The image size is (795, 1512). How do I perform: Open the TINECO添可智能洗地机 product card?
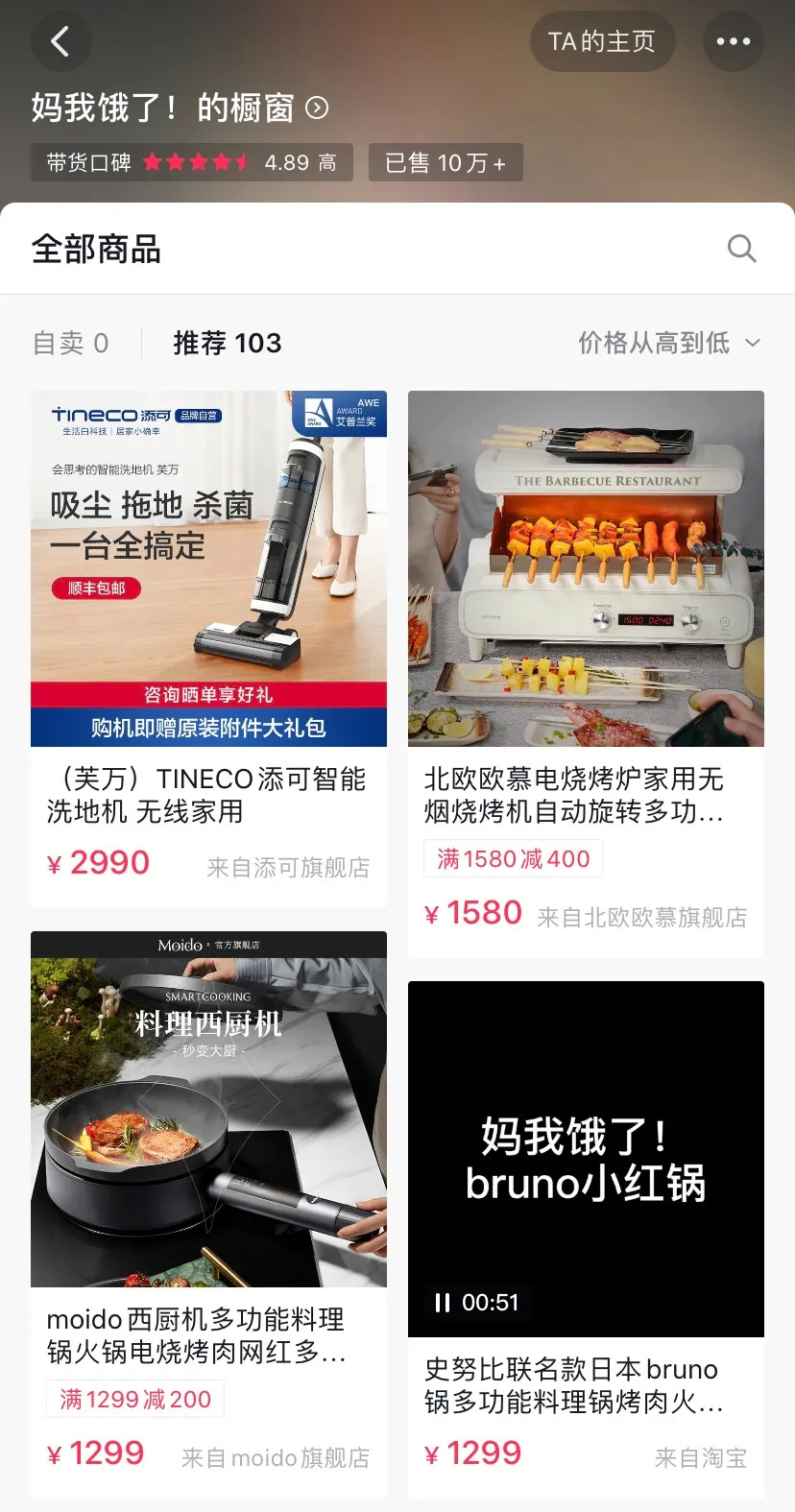coord(208,648)
